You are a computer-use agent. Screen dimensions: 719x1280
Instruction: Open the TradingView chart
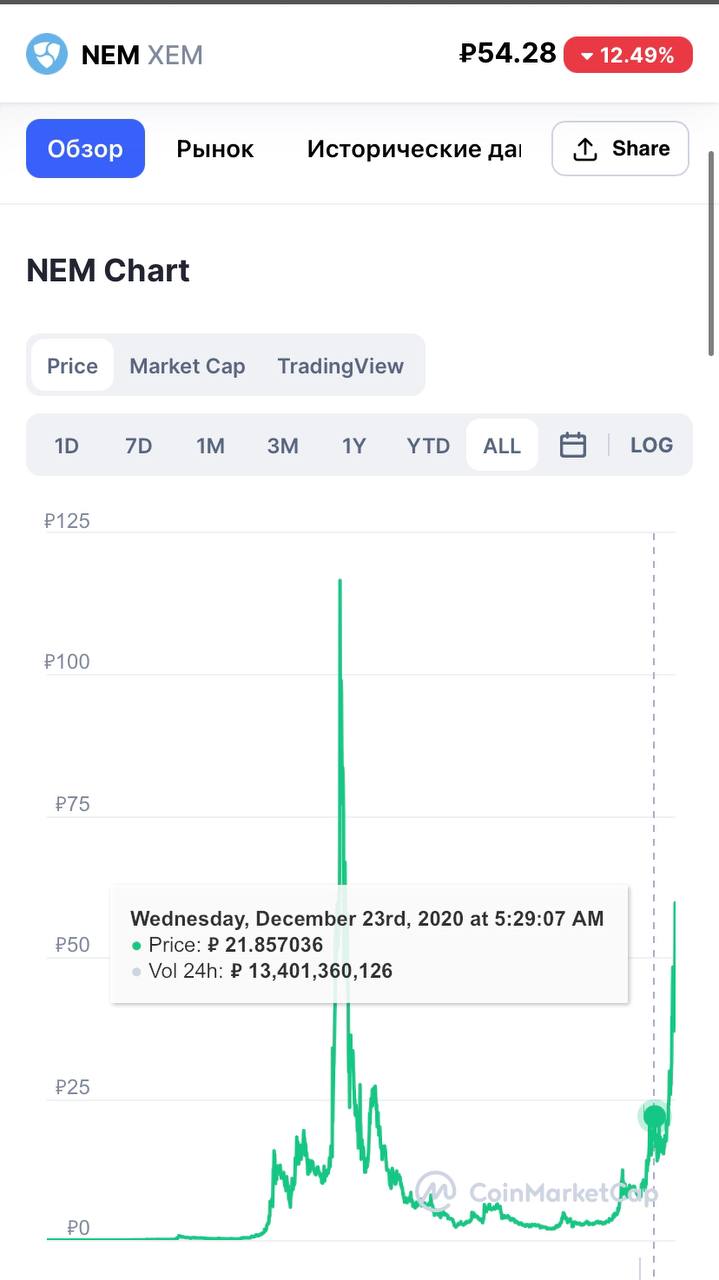[x=341, y=366]
